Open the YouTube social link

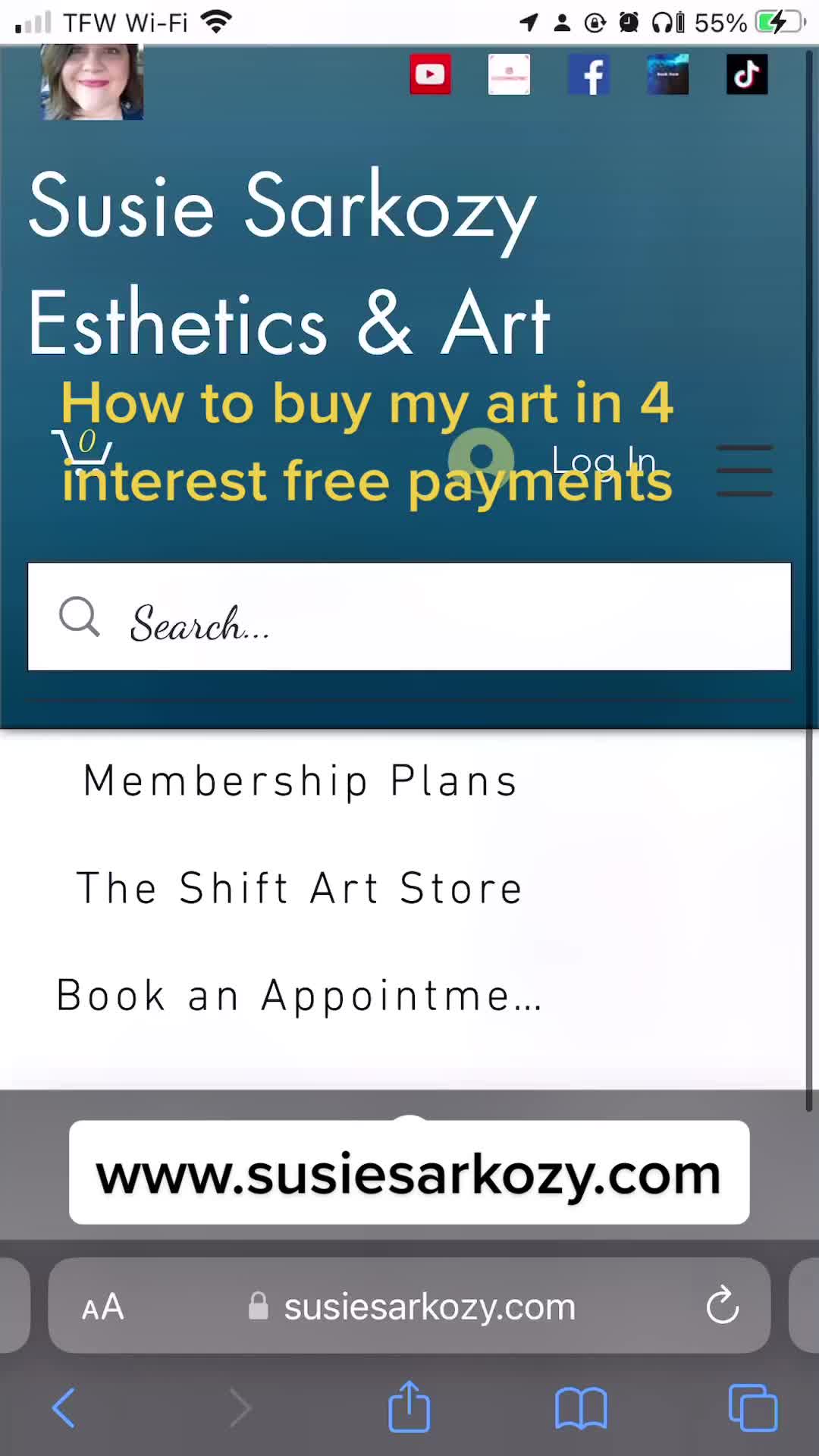(x=430, y=74)
